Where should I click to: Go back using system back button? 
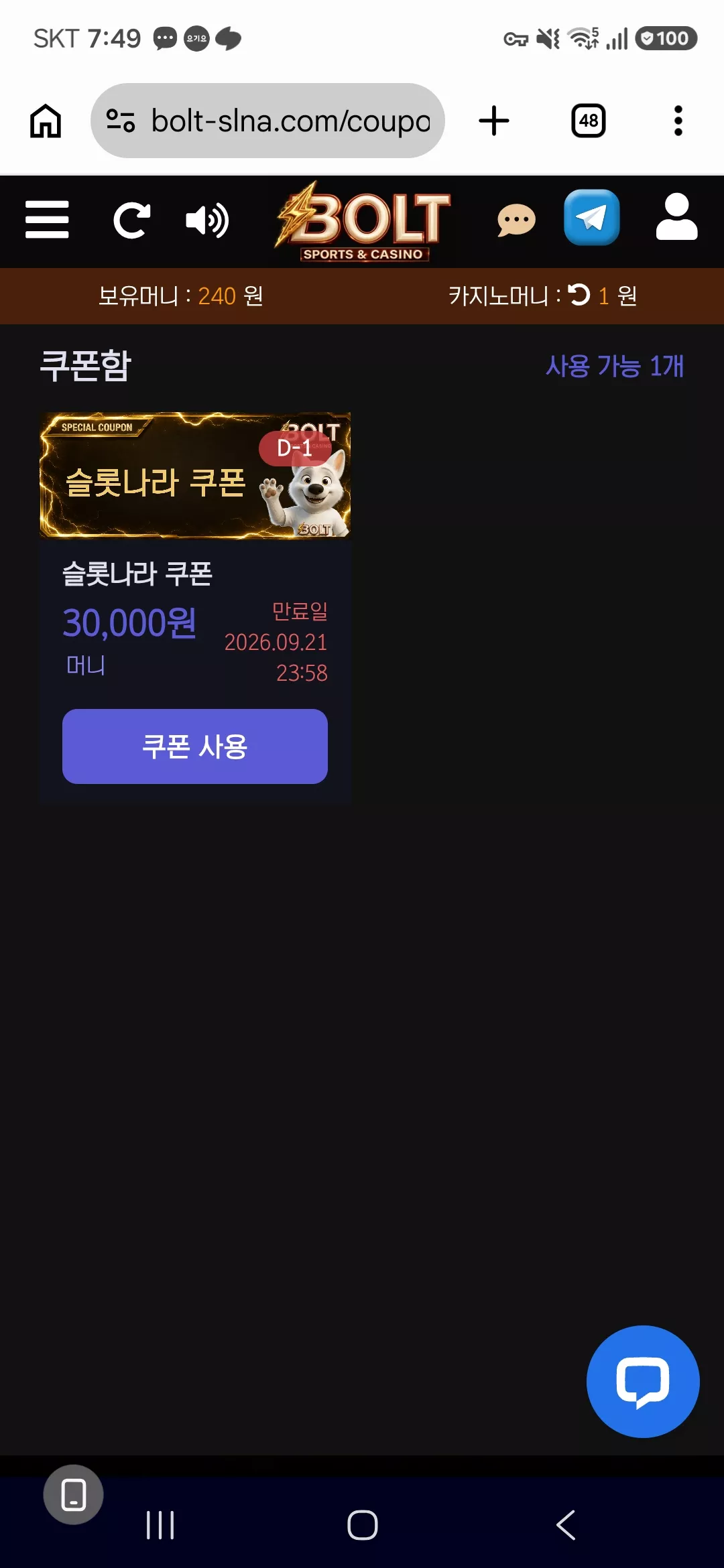566,1525
